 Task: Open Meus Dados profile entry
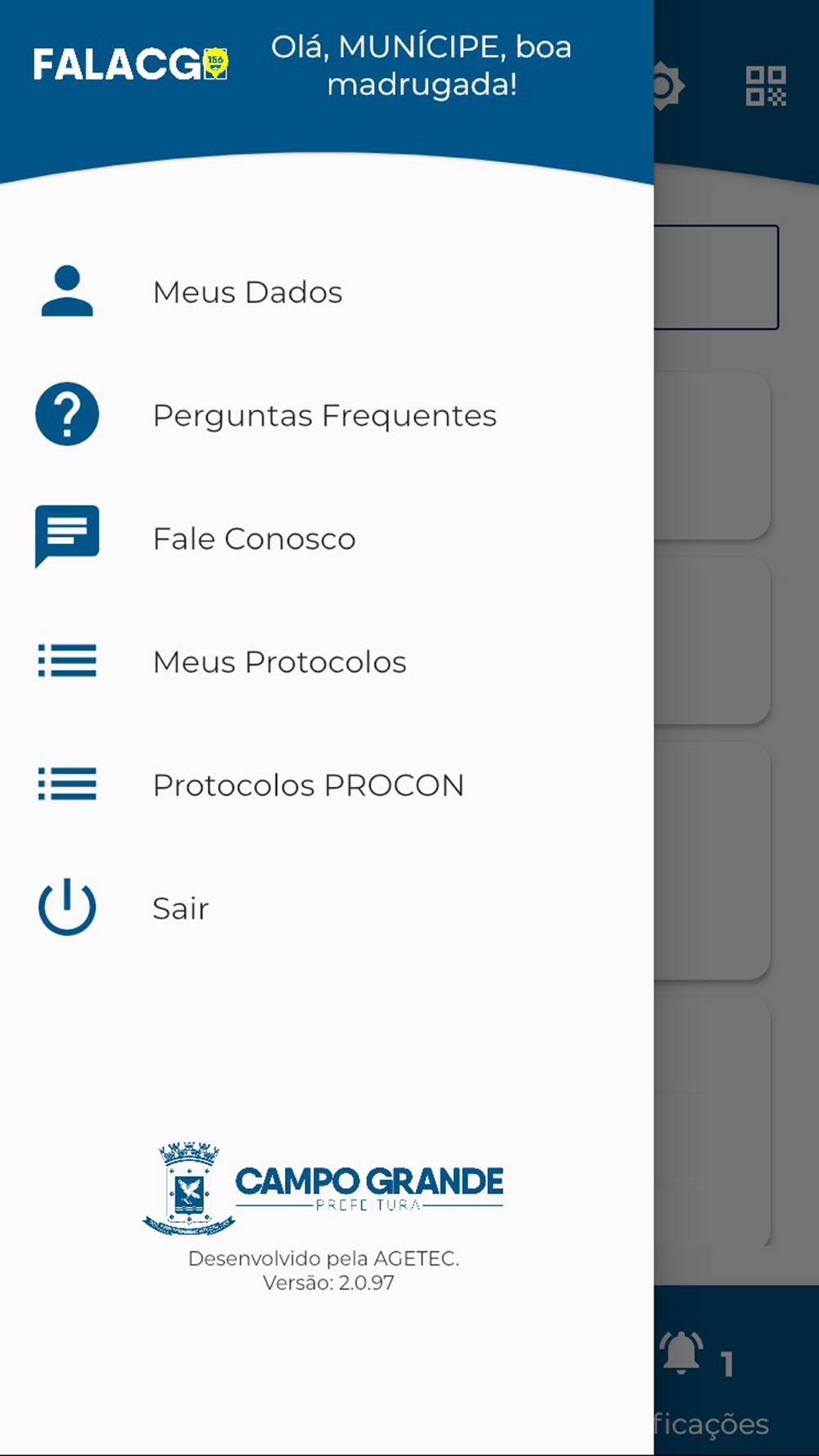coord(327,292)
